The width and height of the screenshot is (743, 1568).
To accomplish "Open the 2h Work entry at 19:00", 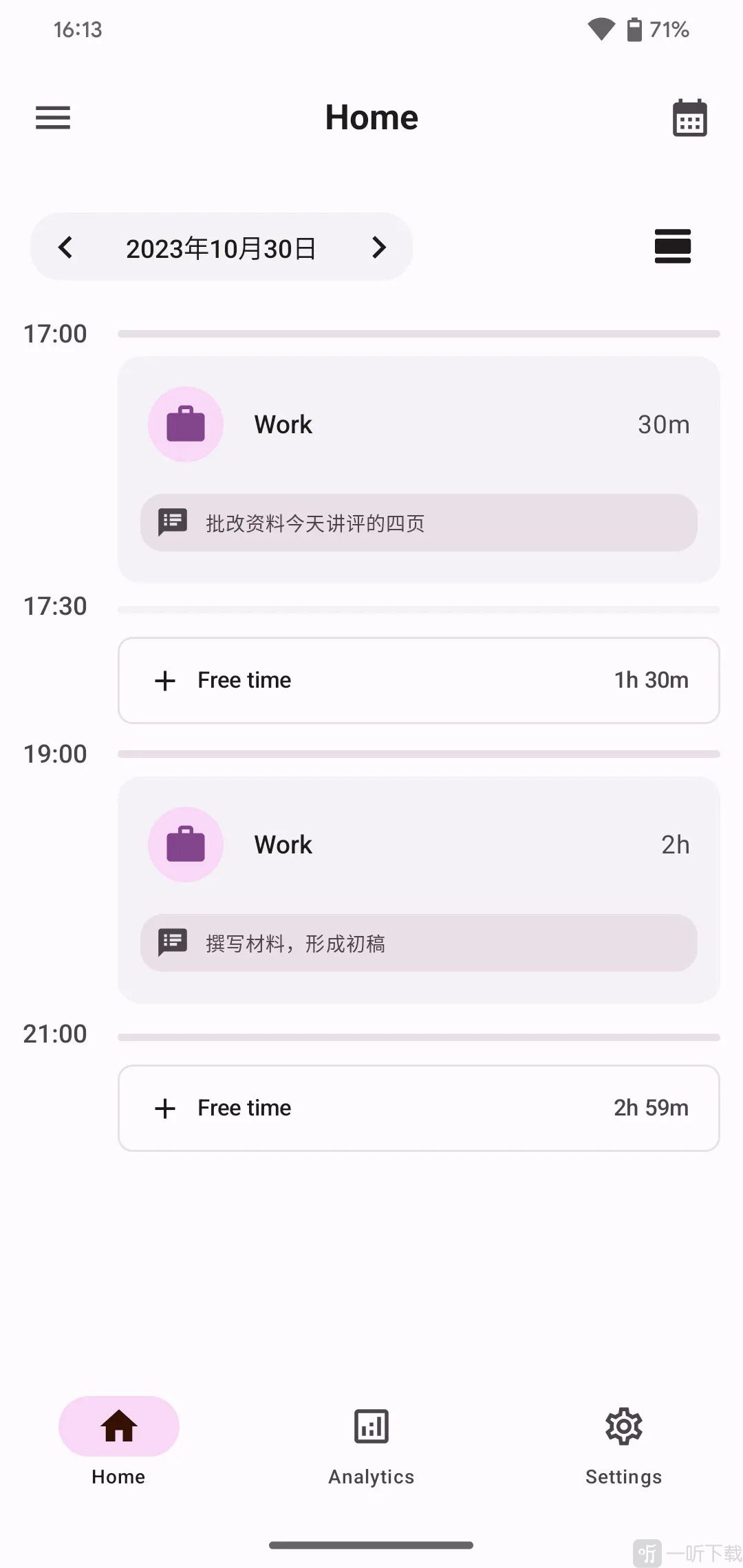I will (418, 846).
